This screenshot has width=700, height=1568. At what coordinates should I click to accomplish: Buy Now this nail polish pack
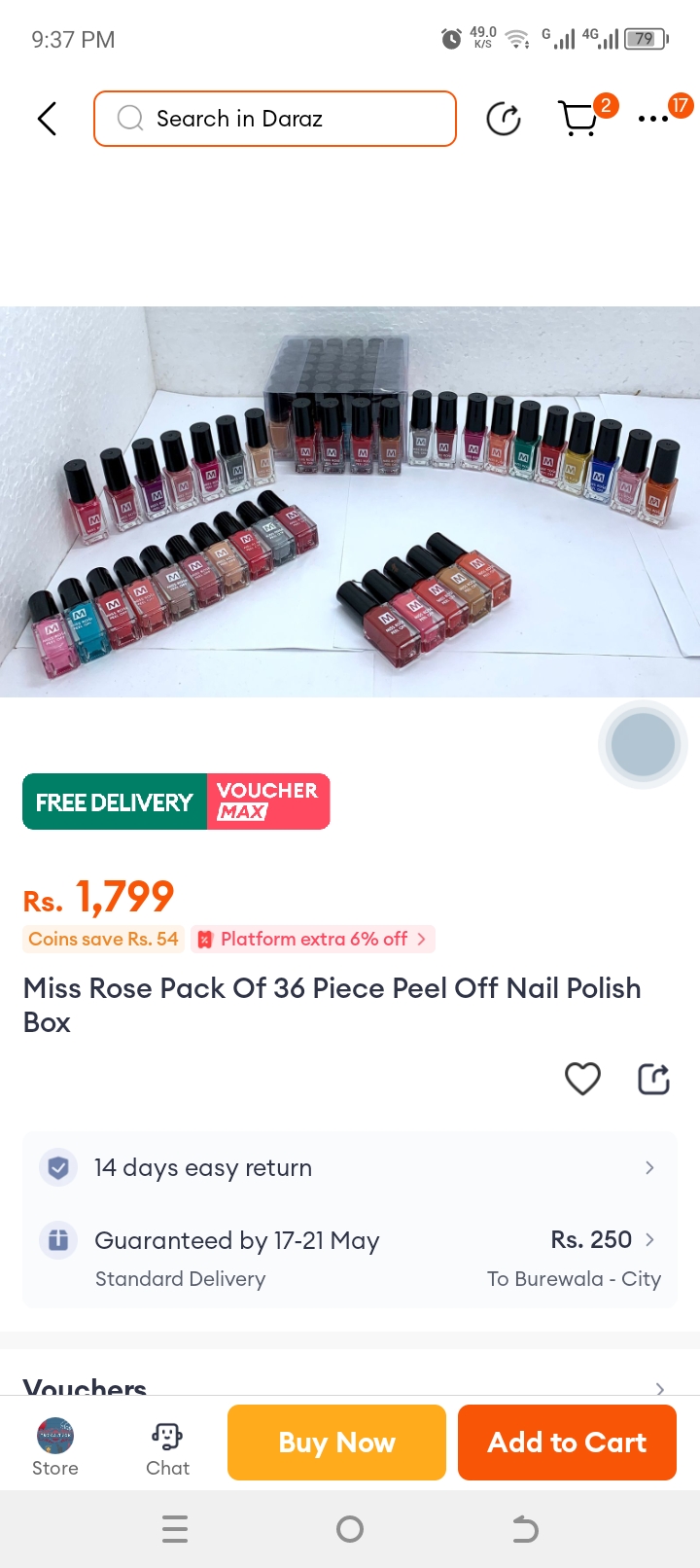(336, 1442)
